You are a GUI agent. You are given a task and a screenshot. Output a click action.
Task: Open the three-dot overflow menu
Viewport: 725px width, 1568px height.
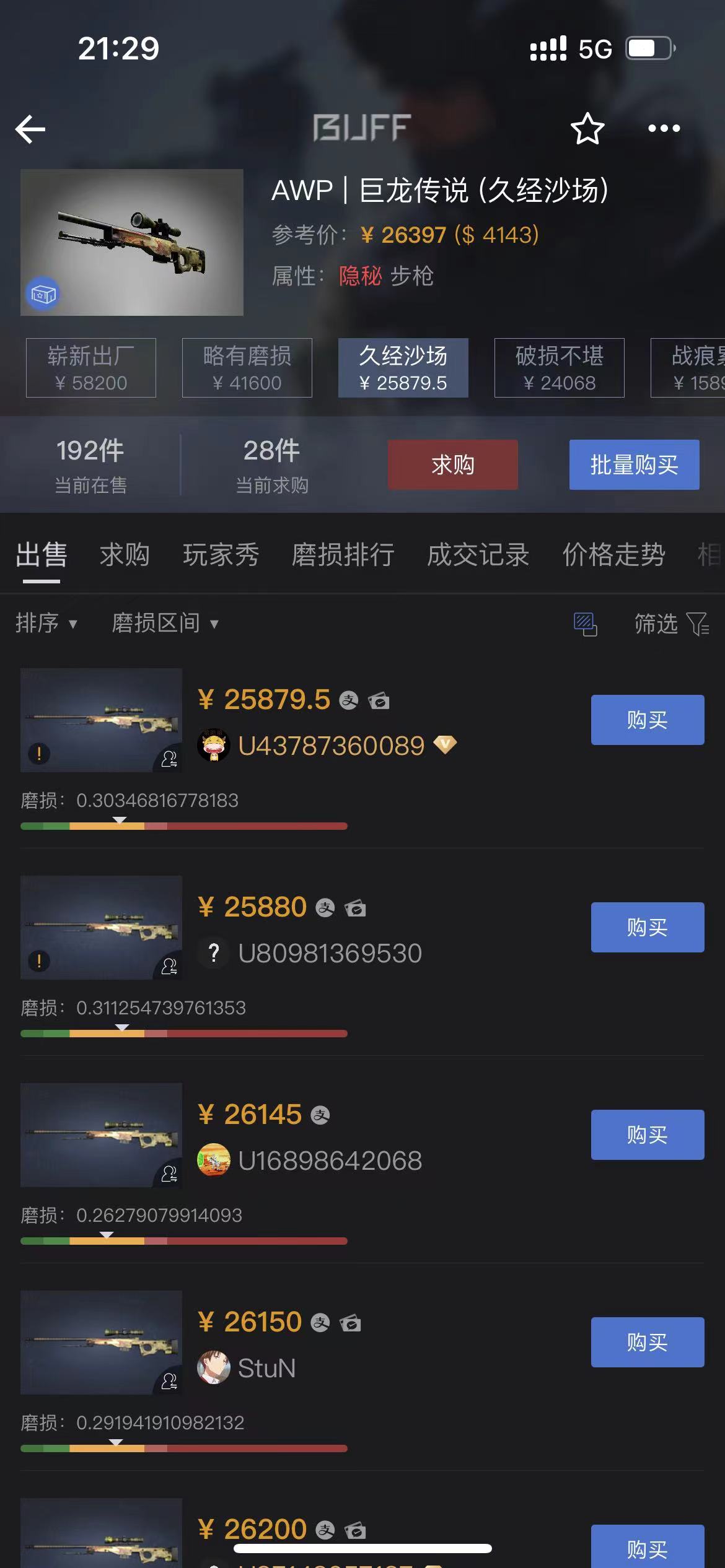coord(664,129)
